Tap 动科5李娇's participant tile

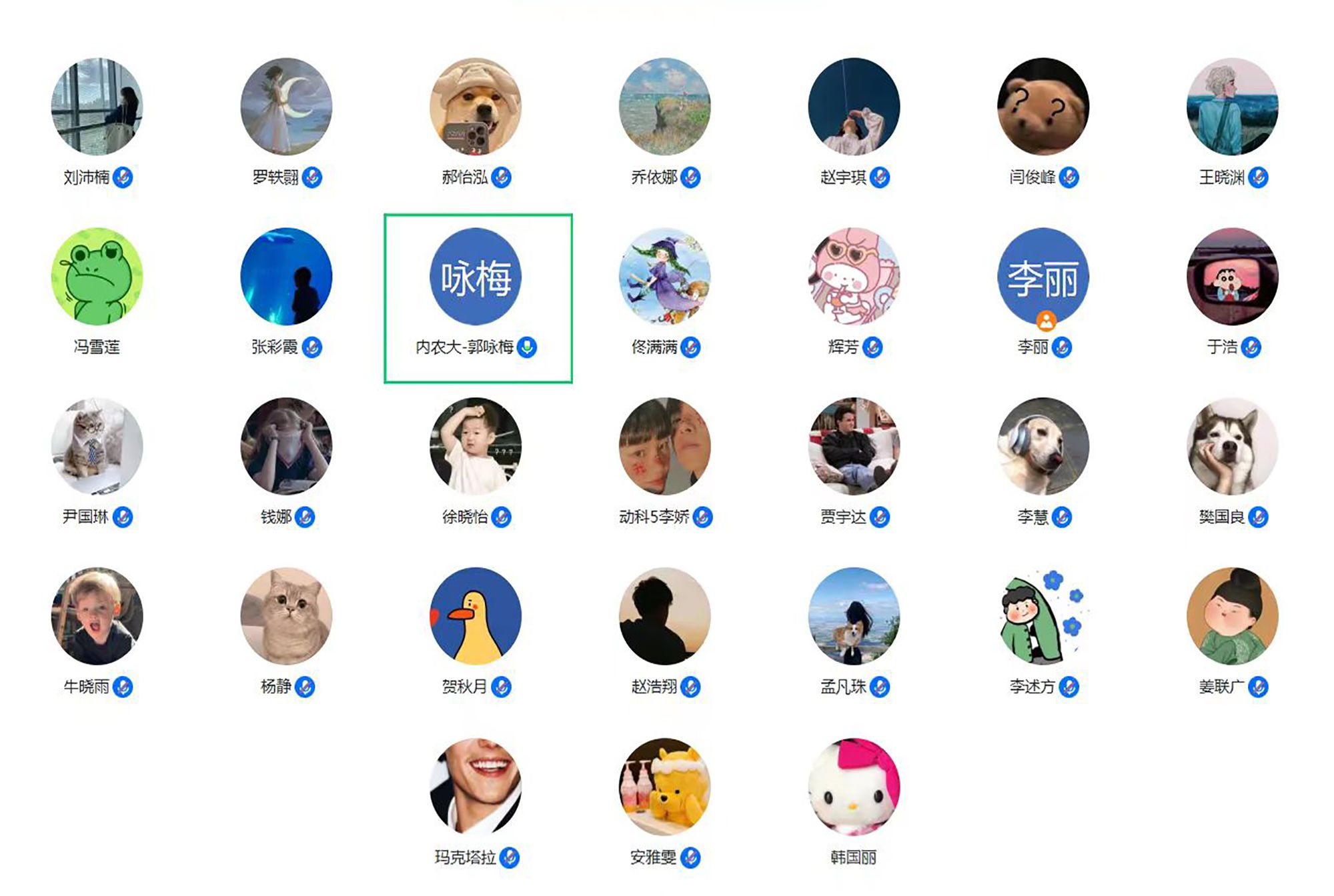pyautogui.click(x=665, y=447)
